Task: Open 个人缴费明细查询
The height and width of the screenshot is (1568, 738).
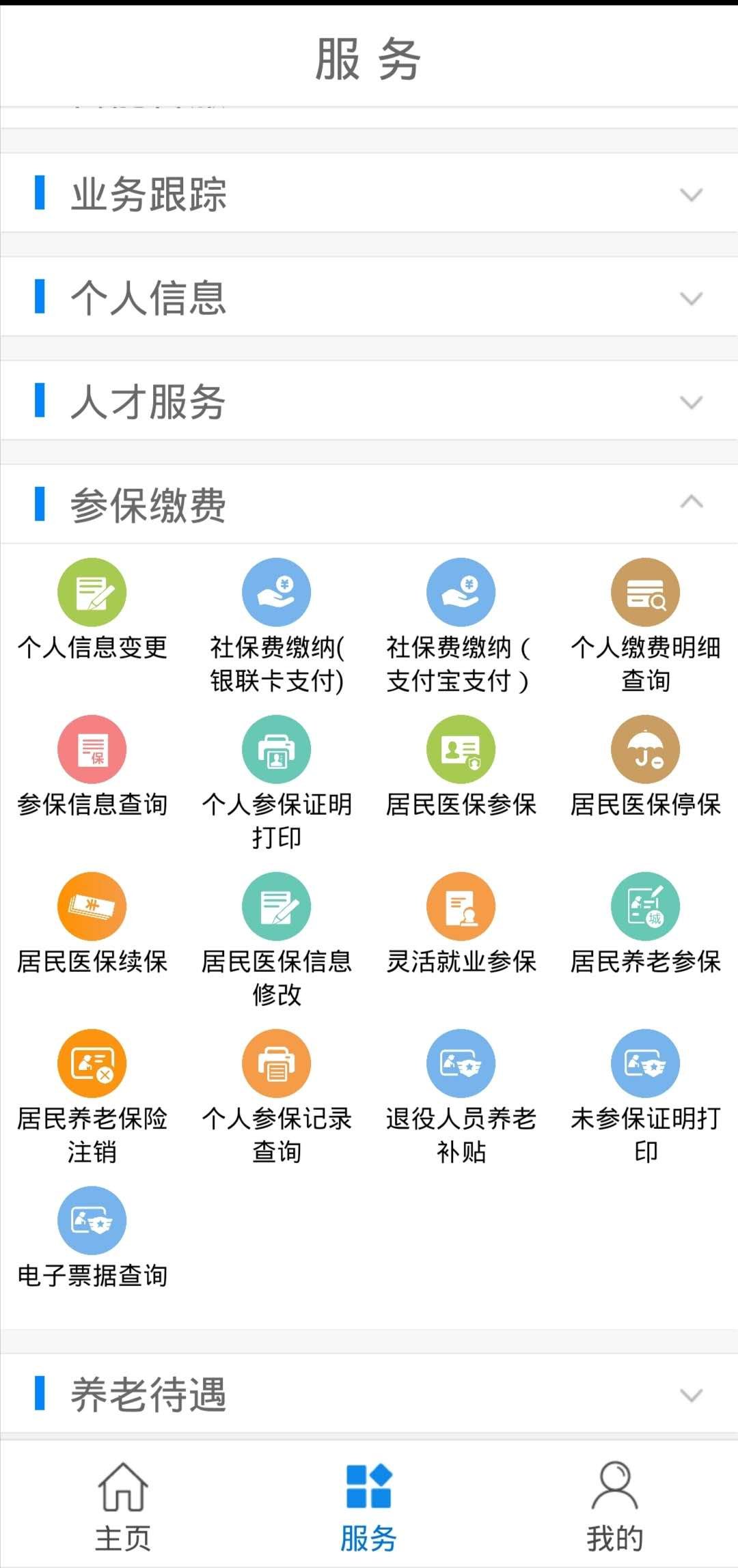Action: pos(646,593)
